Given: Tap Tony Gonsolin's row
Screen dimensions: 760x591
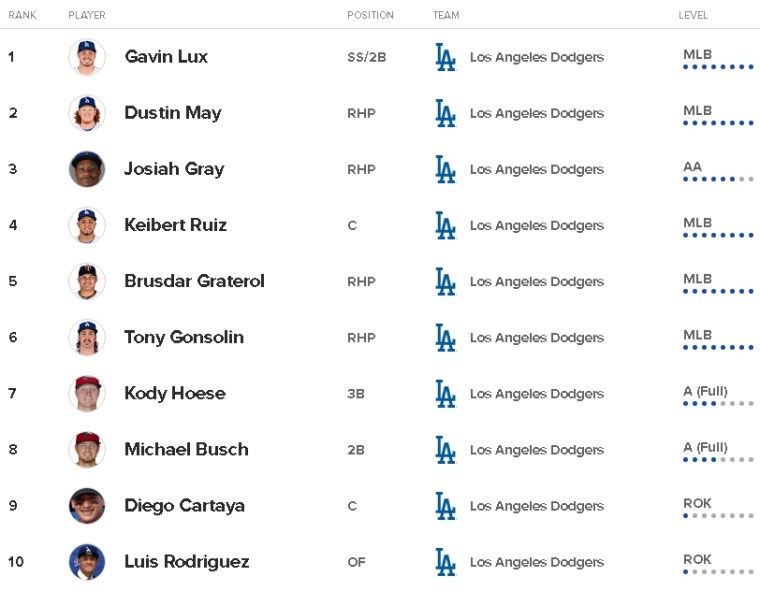Looking at the screenshot, I should click(x=183, y=337).
